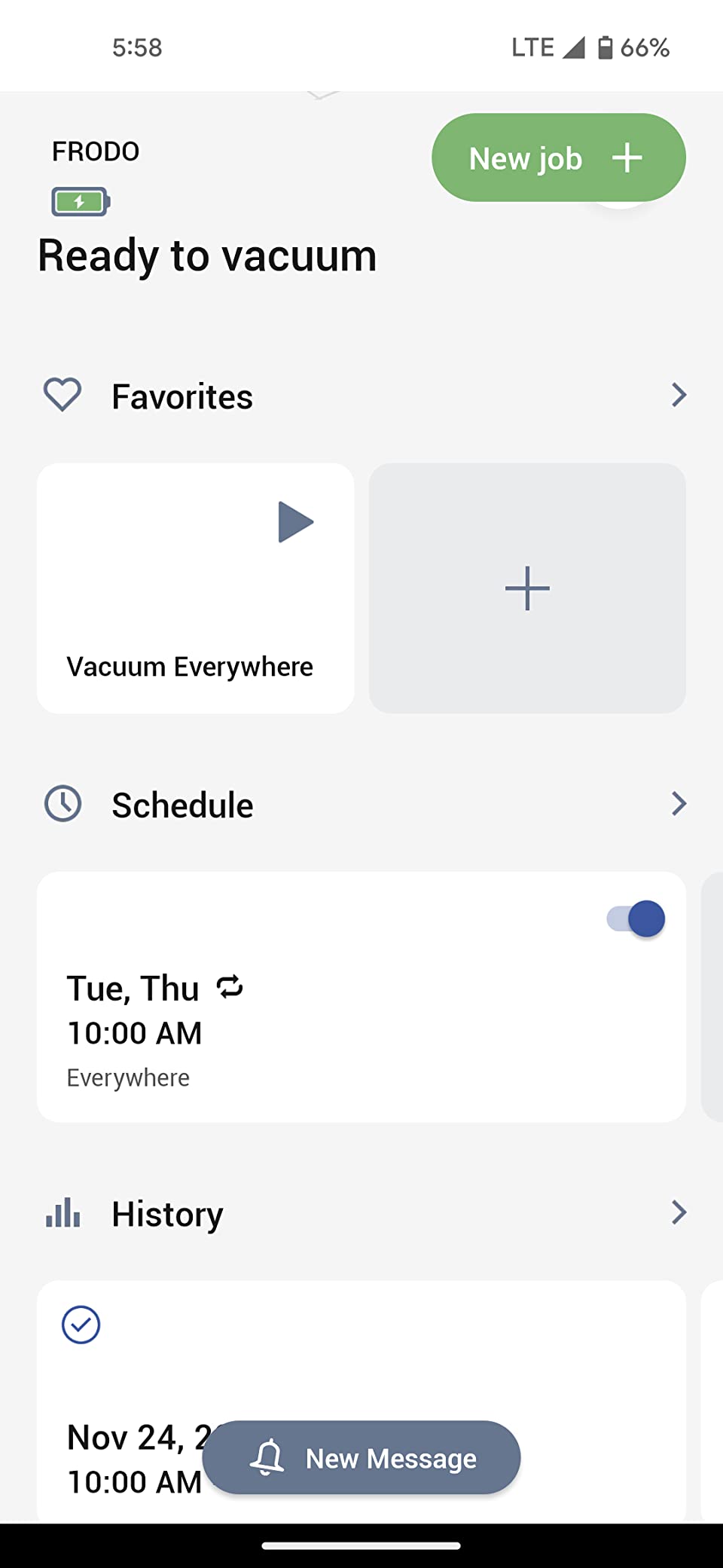Screen dimensions: 723x1568
Task: Open the Nov 24 history entry
Action: [x=361, y=1401]
